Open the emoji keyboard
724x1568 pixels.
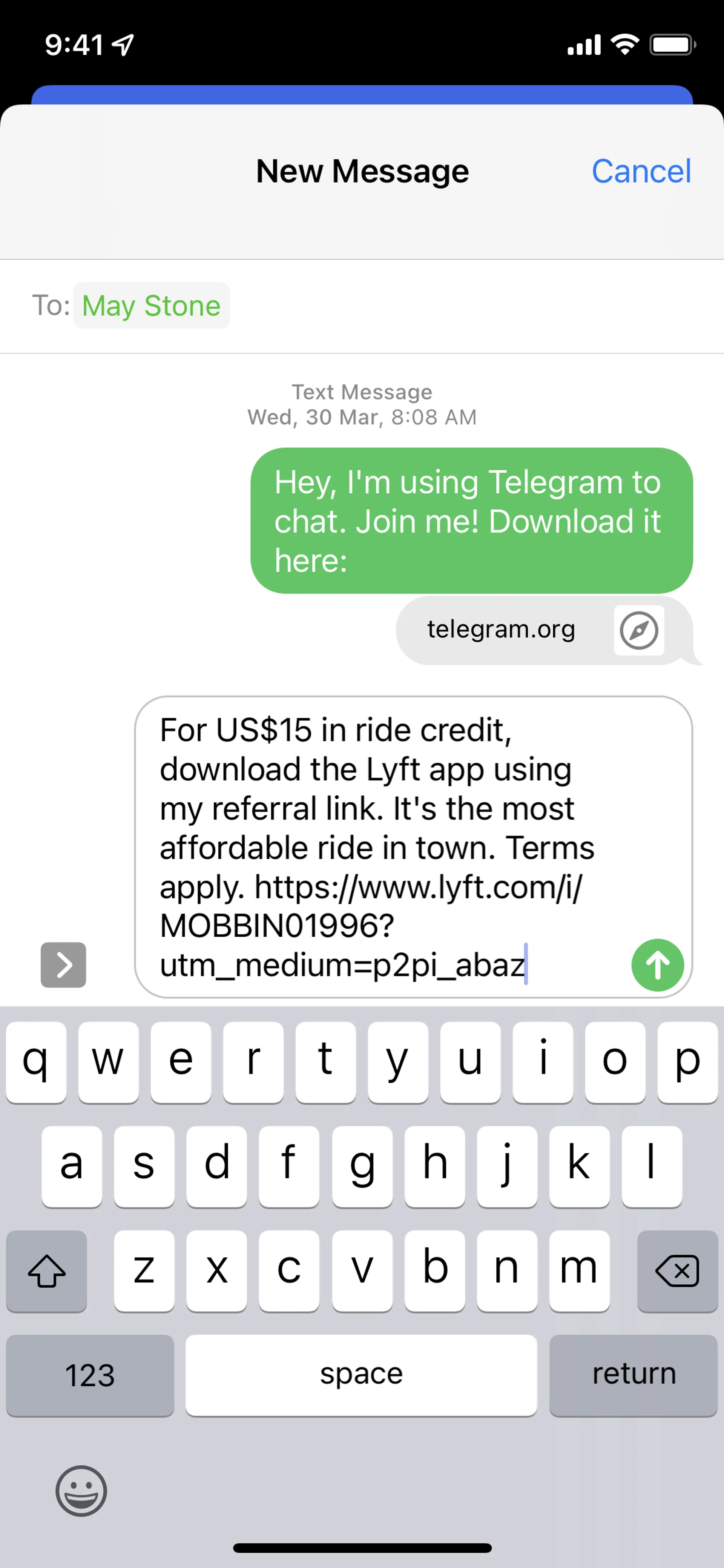point(81,1491)
